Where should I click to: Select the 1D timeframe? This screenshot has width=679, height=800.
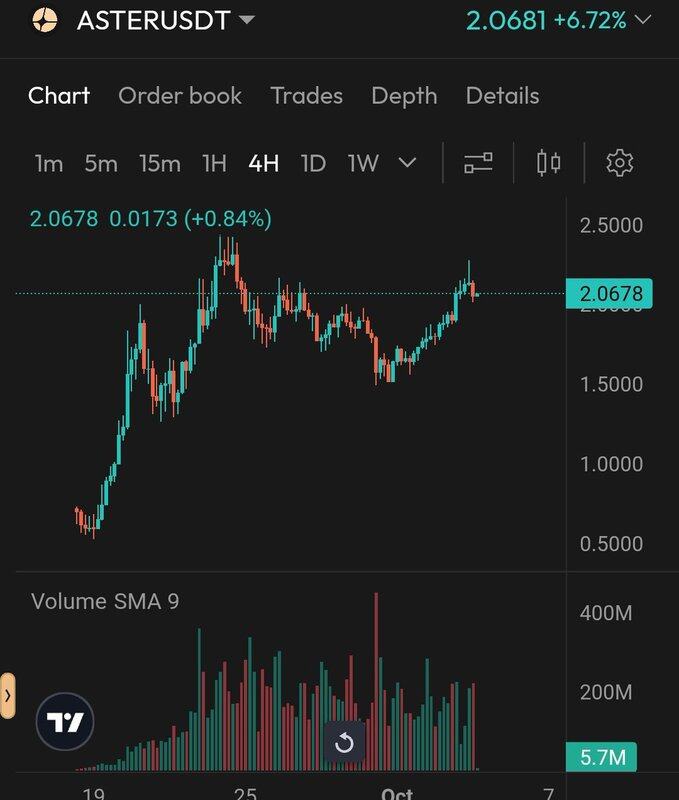(x=313, y=163)
